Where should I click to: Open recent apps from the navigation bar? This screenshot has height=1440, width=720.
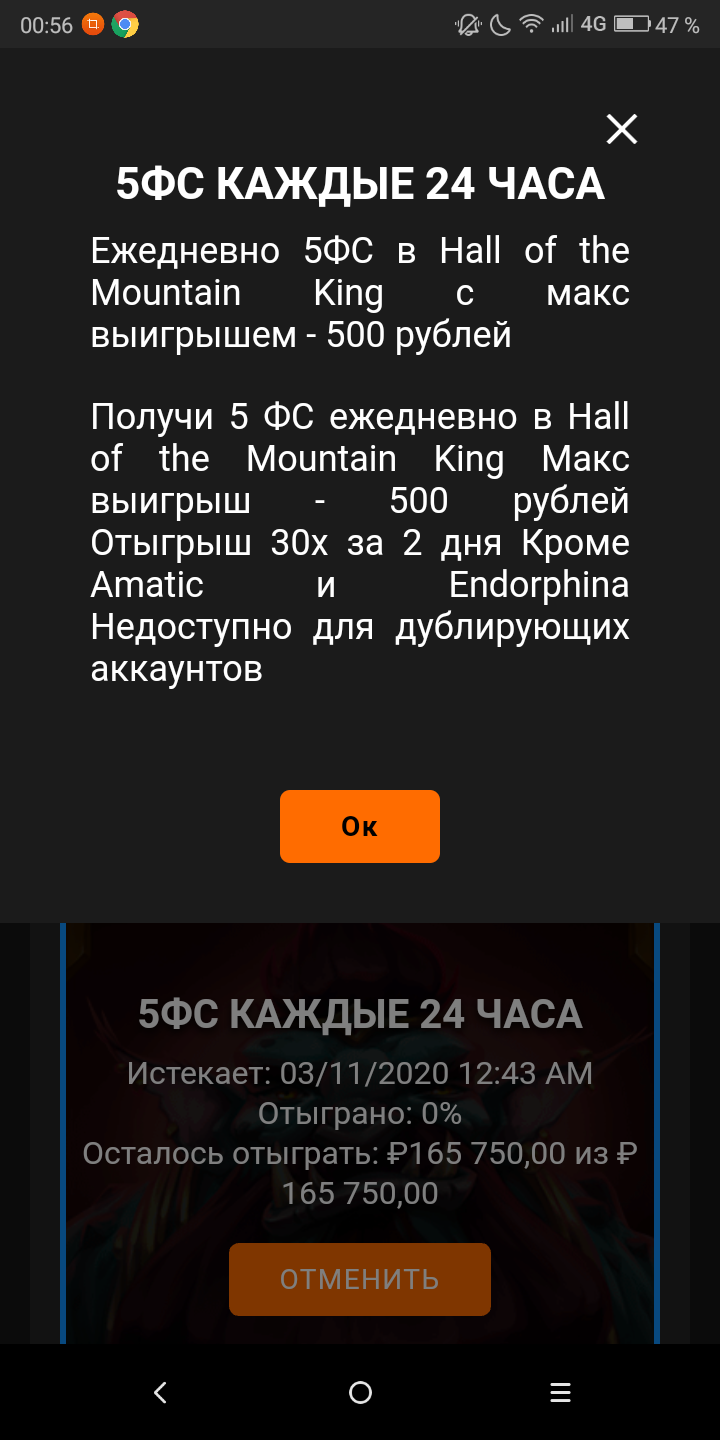(561, 1392)
